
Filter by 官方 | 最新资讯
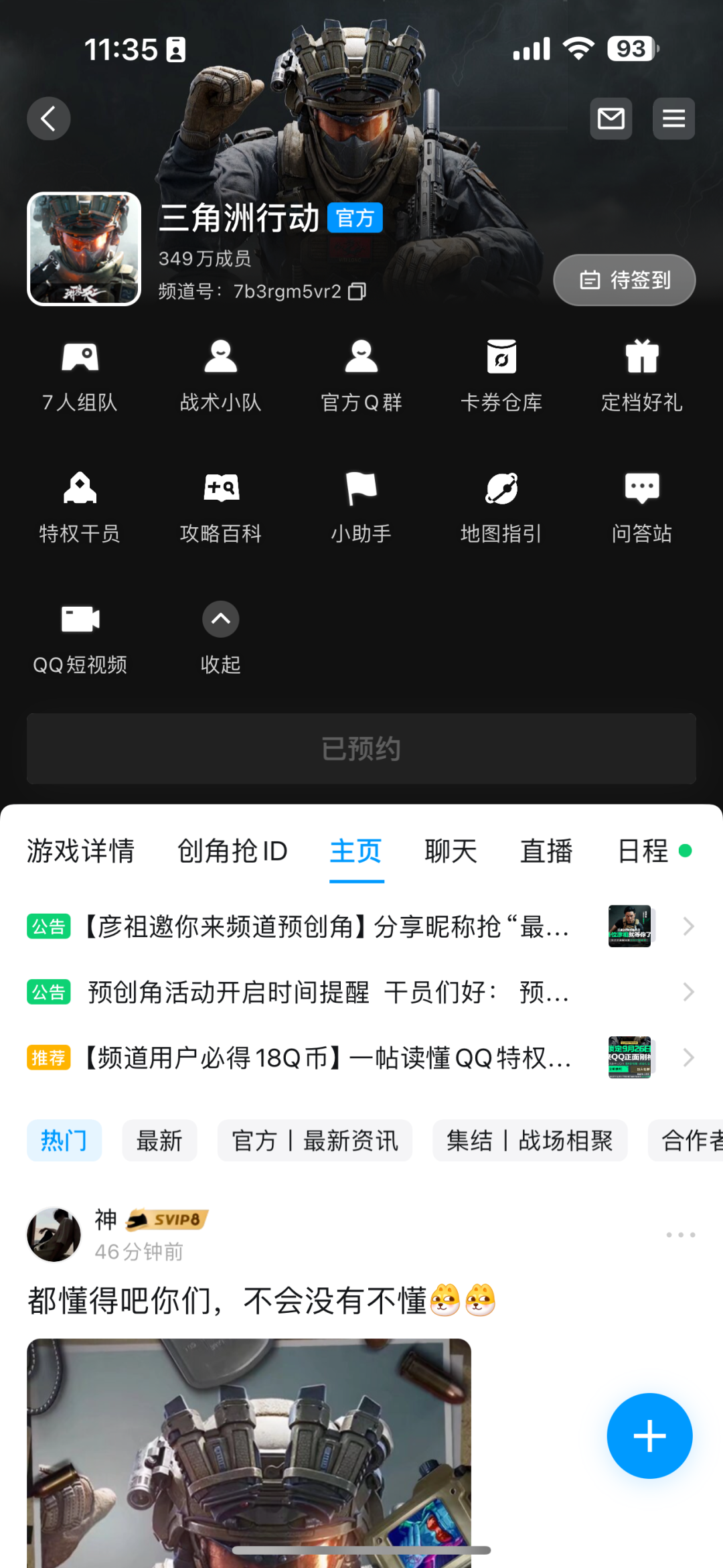315,1140
